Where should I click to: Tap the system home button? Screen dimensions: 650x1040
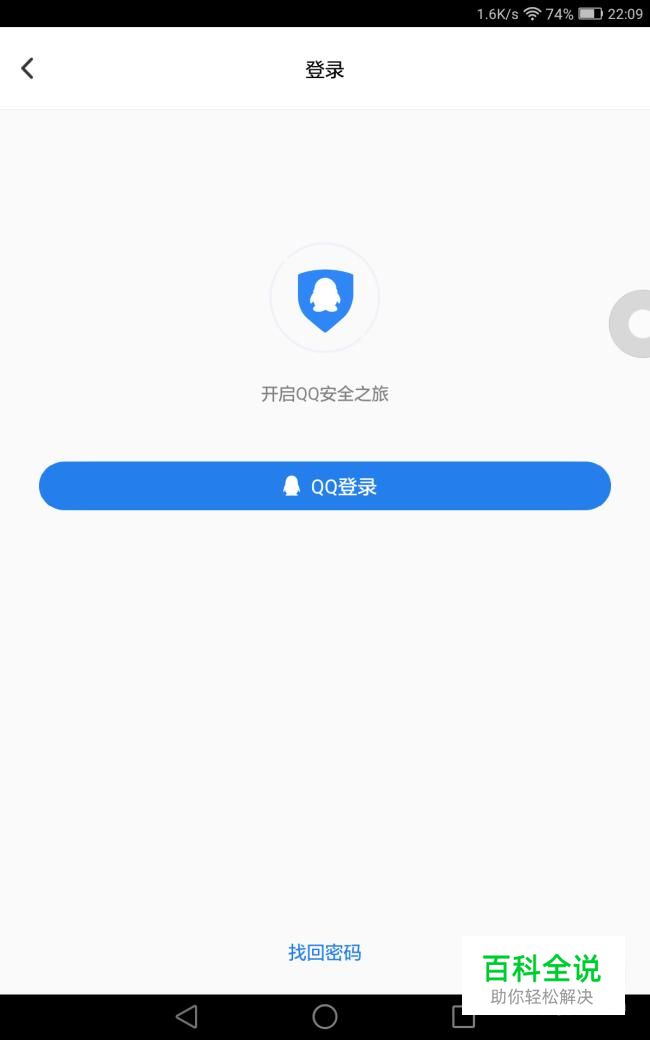[324, 1016]
